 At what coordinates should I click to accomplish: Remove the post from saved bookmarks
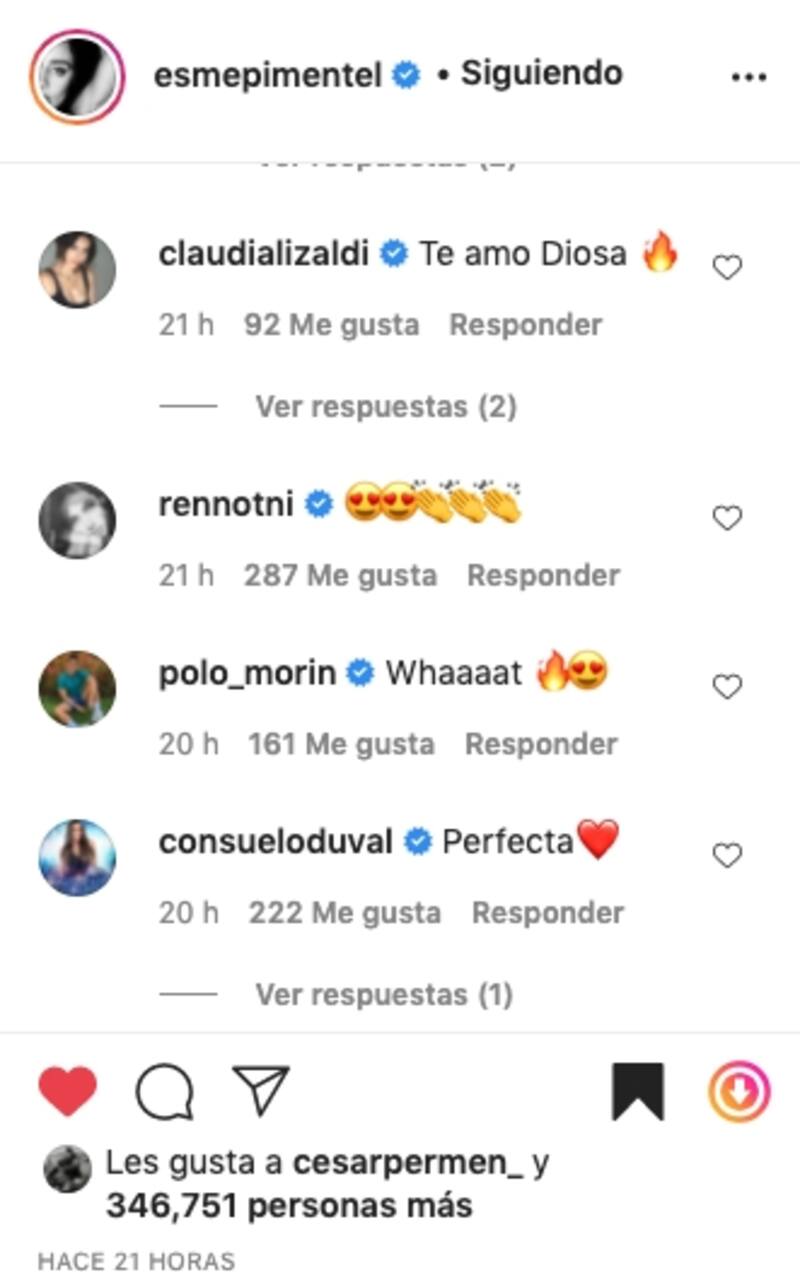[x=638, y=1091]
